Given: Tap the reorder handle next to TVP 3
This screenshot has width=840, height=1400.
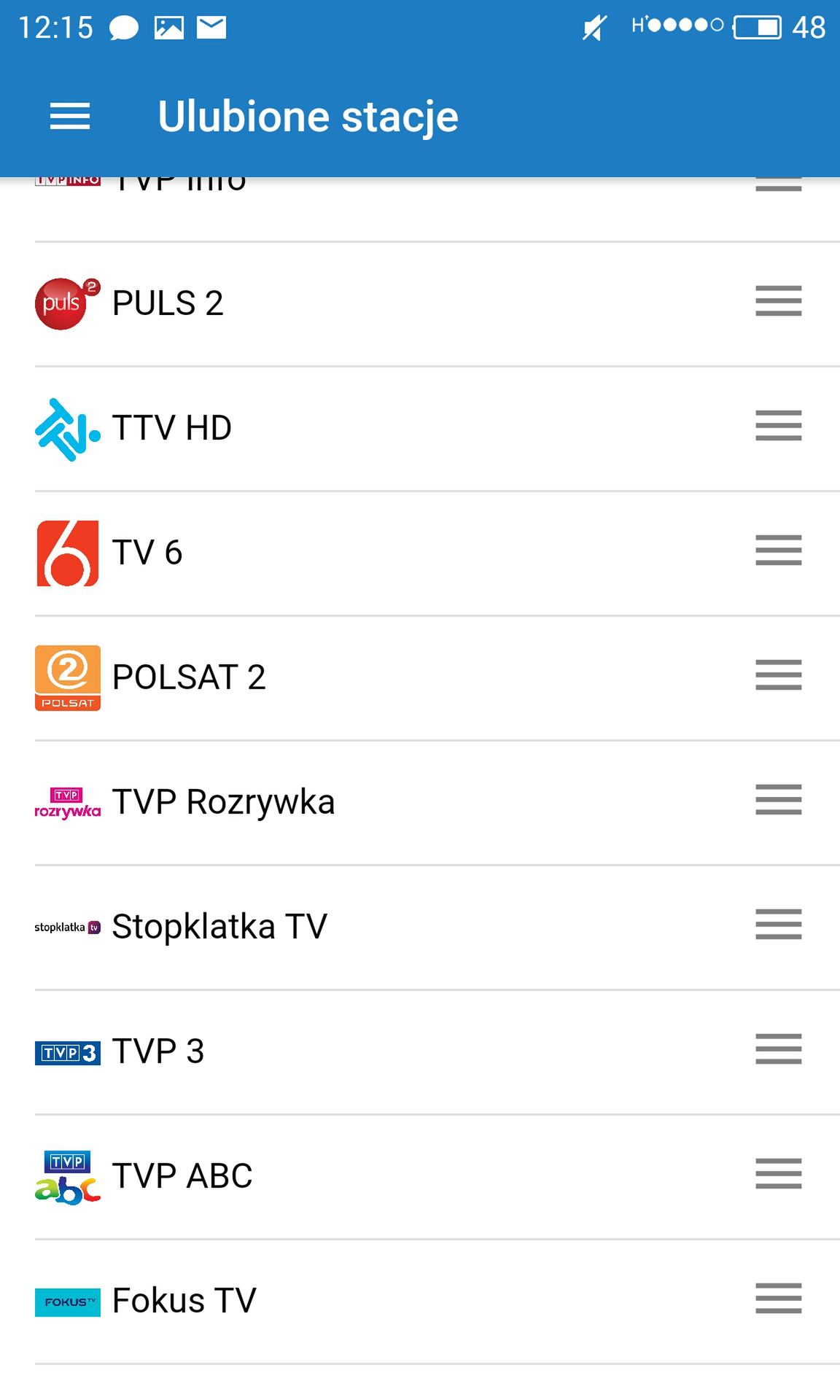Looking at the screenshot, I should pyautogui.click(x=779, y=1049).
